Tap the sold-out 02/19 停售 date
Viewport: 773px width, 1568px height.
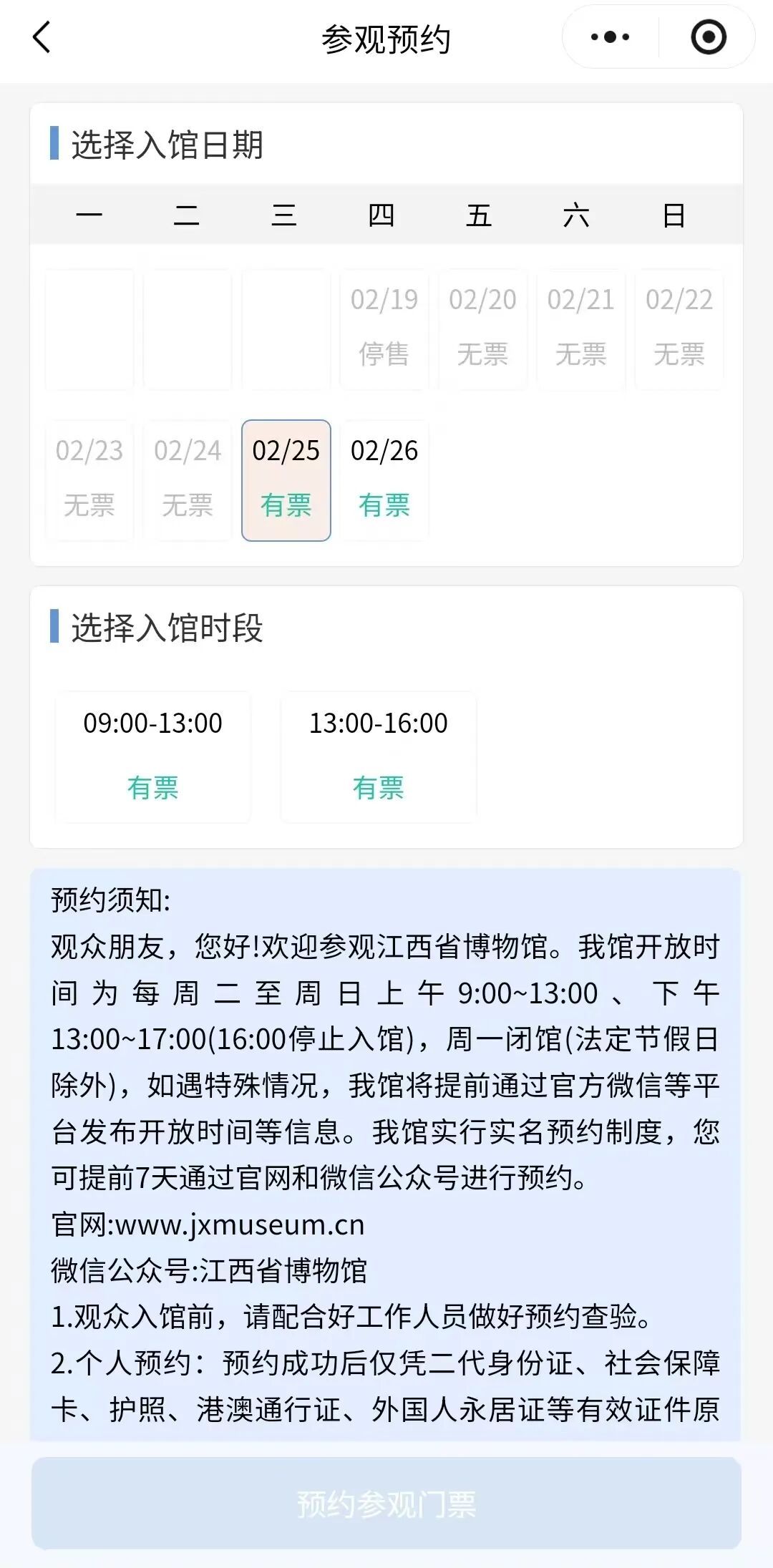click(x=384, y=328)
